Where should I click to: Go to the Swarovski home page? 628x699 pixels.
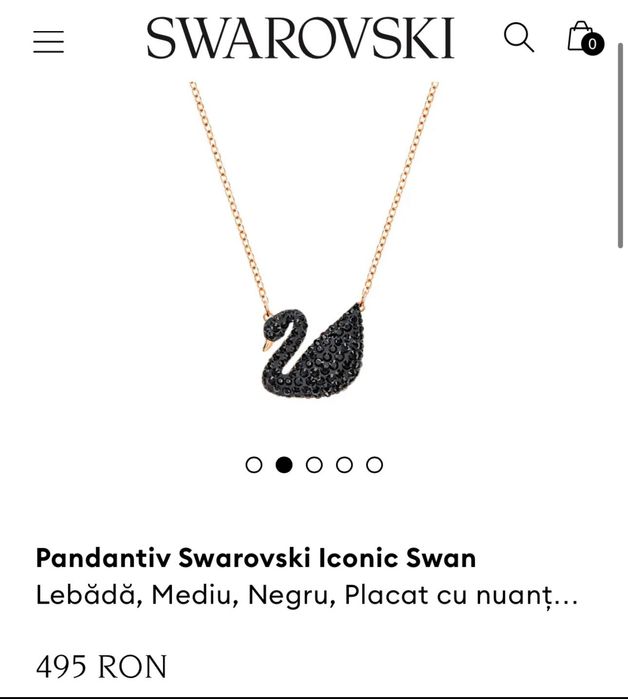point(300,39)
